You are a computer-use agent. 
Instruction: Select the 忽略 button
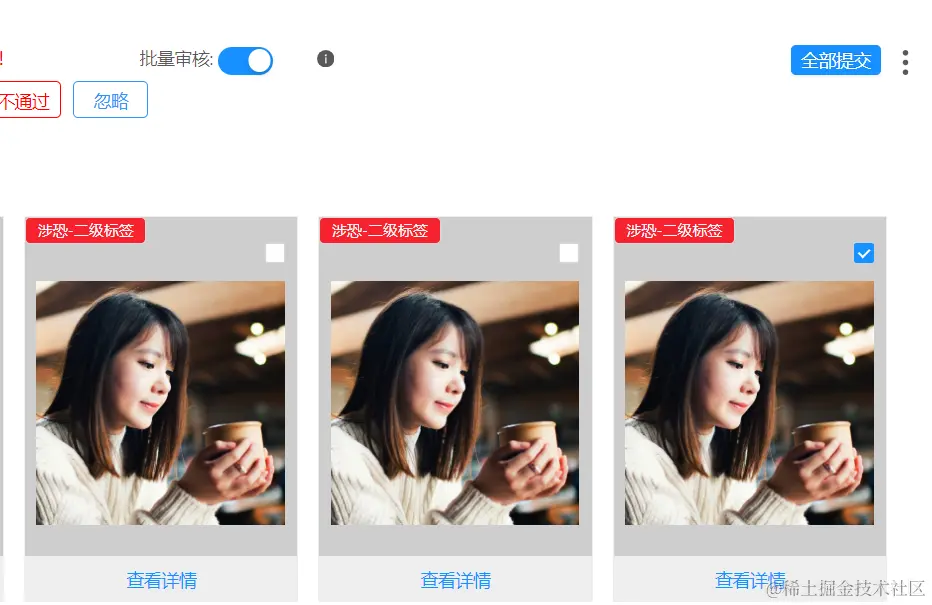tap(110, 100)
